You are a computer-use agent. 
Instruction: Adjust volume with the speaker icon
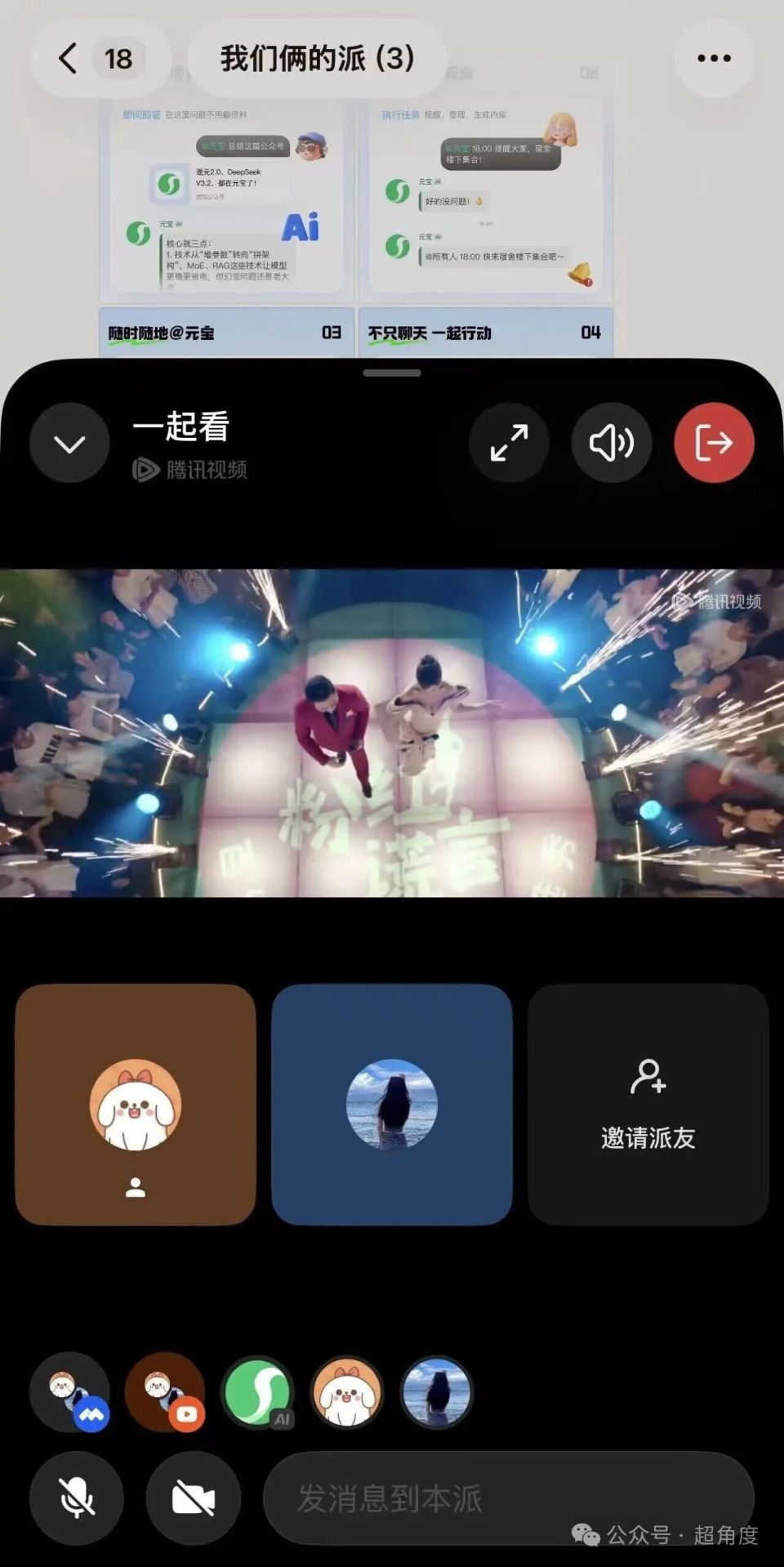coord(611,442)
